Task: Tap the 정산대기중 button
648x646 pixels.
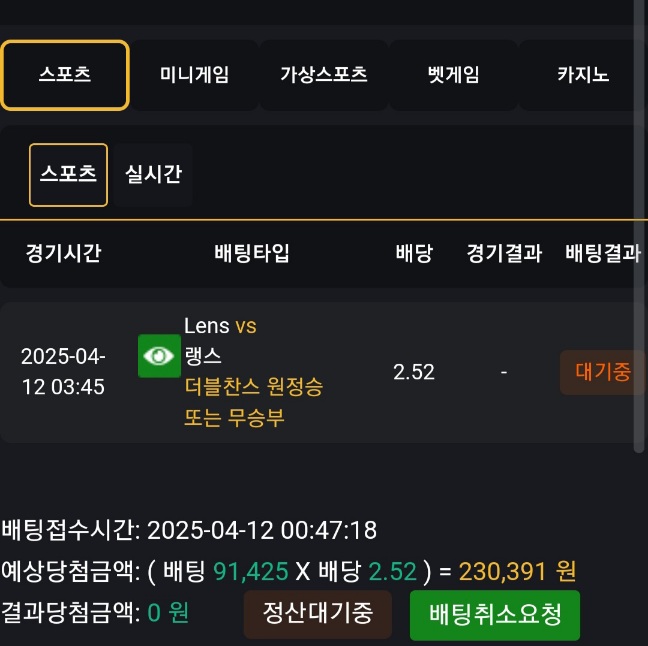Action: point(317,614)
